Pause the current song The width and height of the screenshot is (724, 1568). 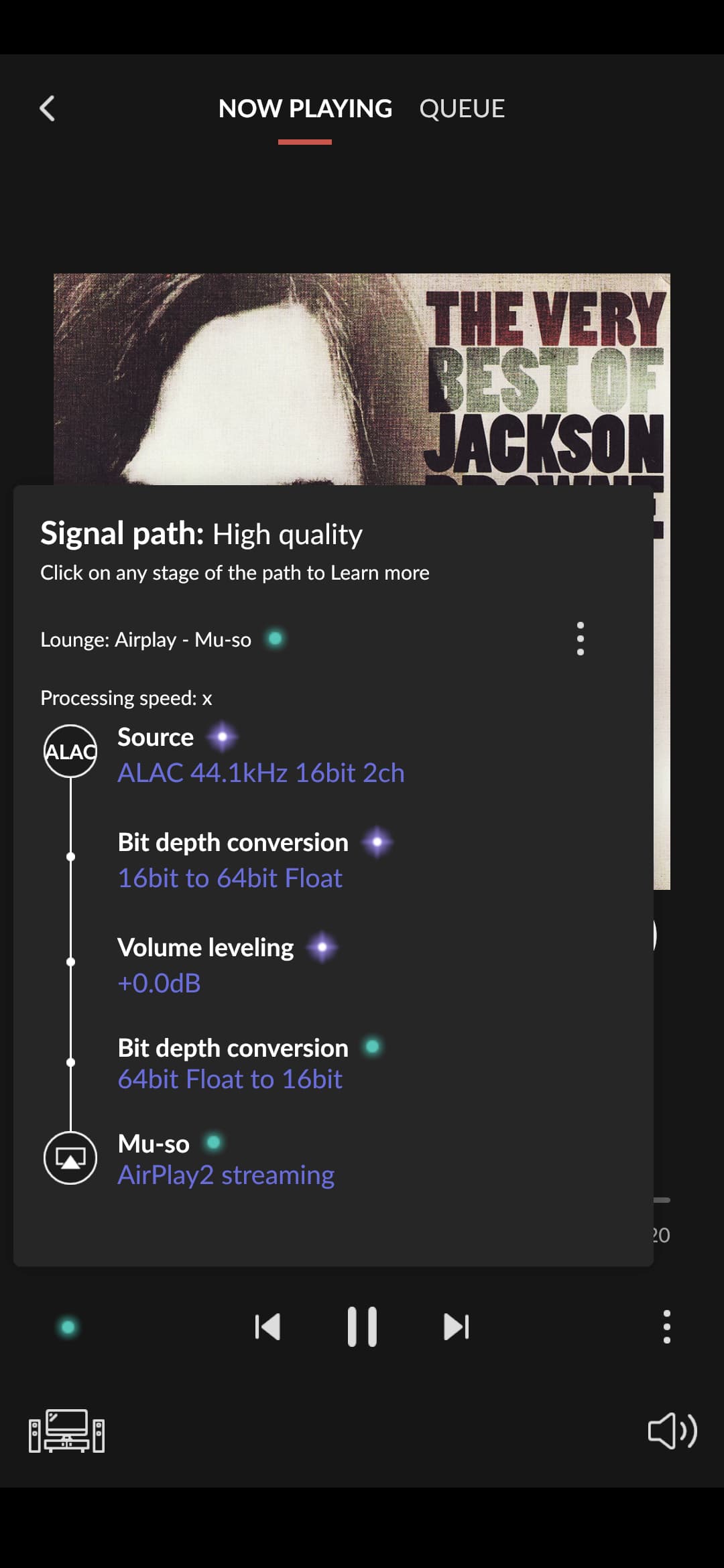point(362,1327)
